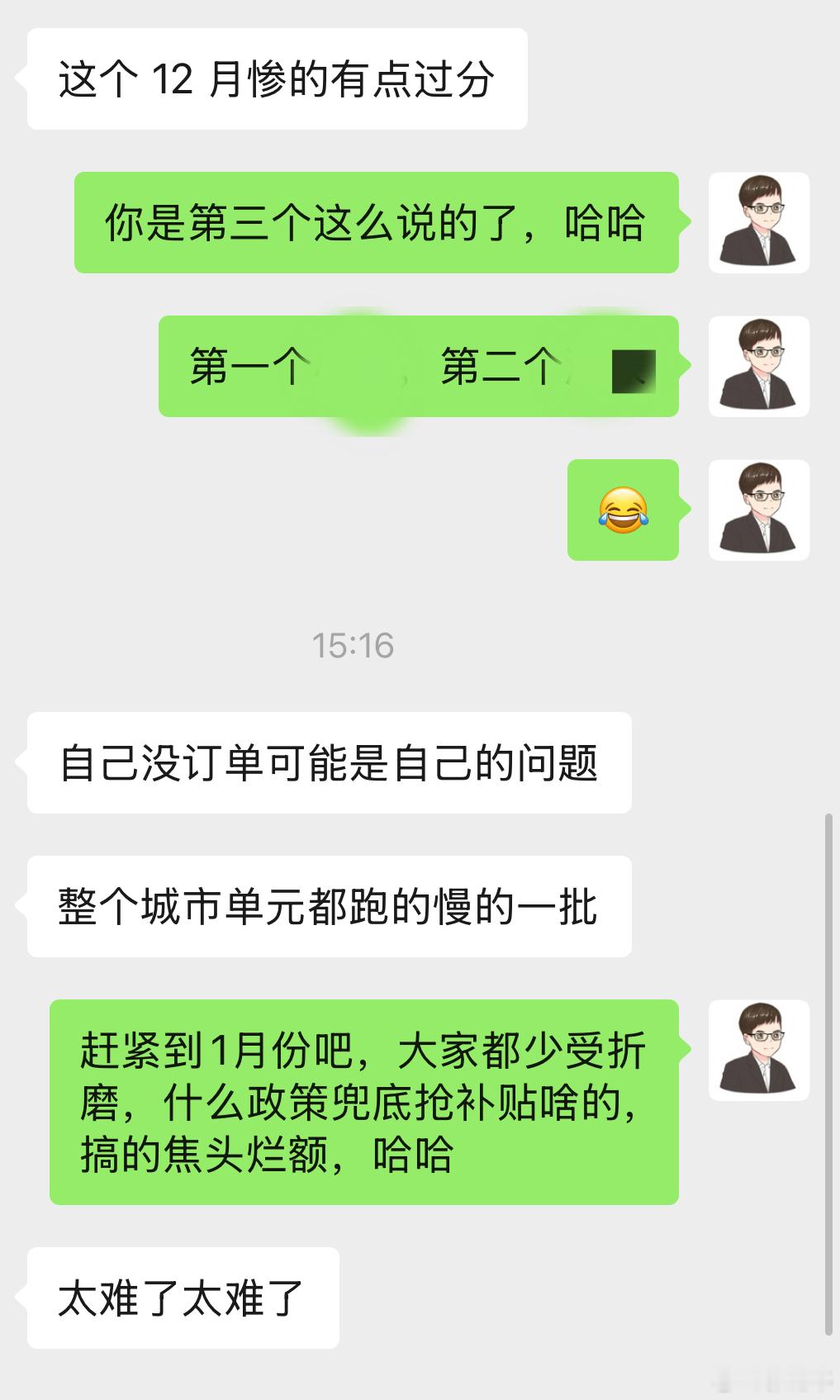This screenshot has height=1400, width=840.
Task: Click the avatar beside '你是第三个这么说的了' message
Action: click(759, 221)
